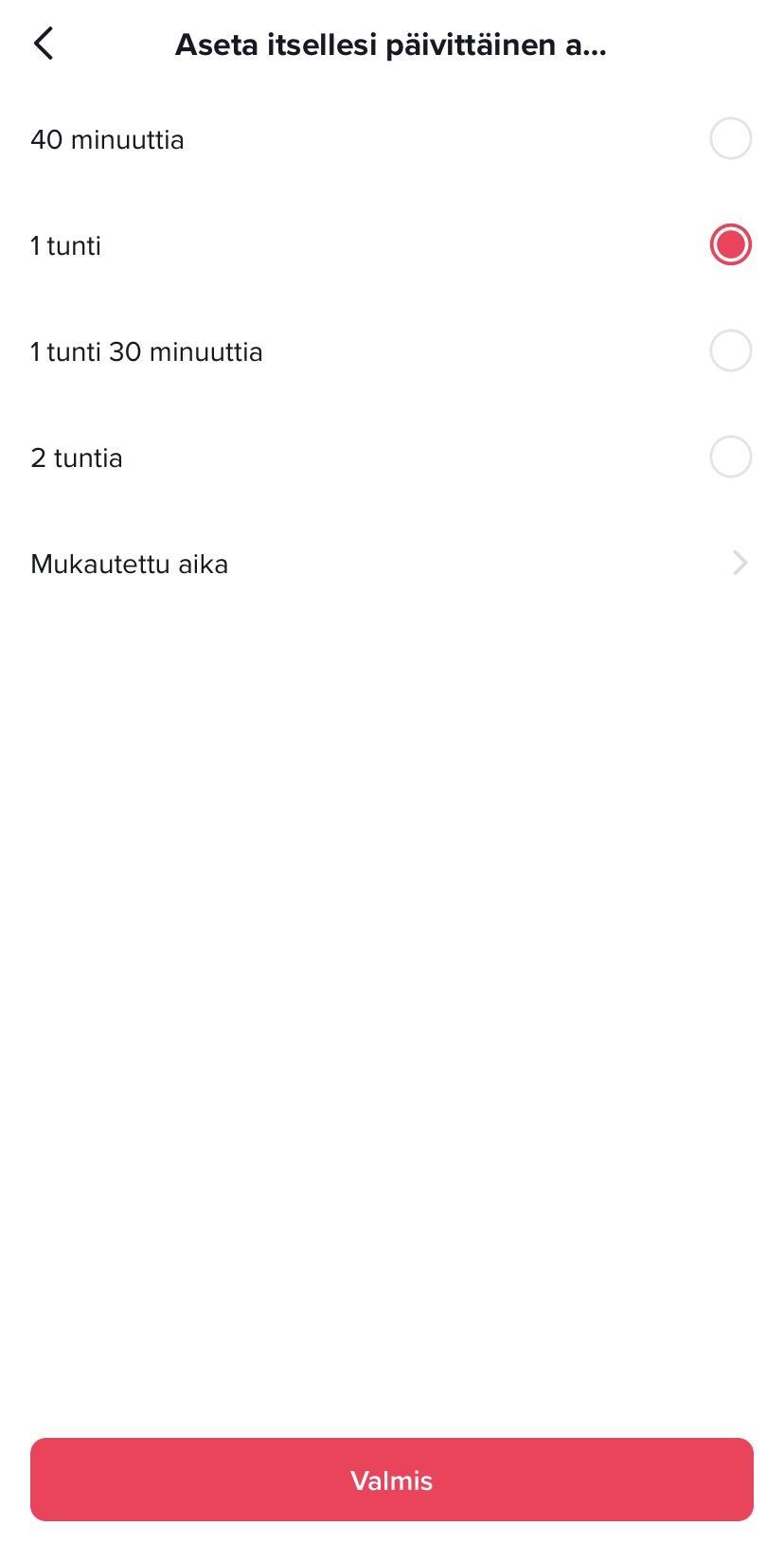
Task: Navigate back using the left chevron
Action: [43, 43]
